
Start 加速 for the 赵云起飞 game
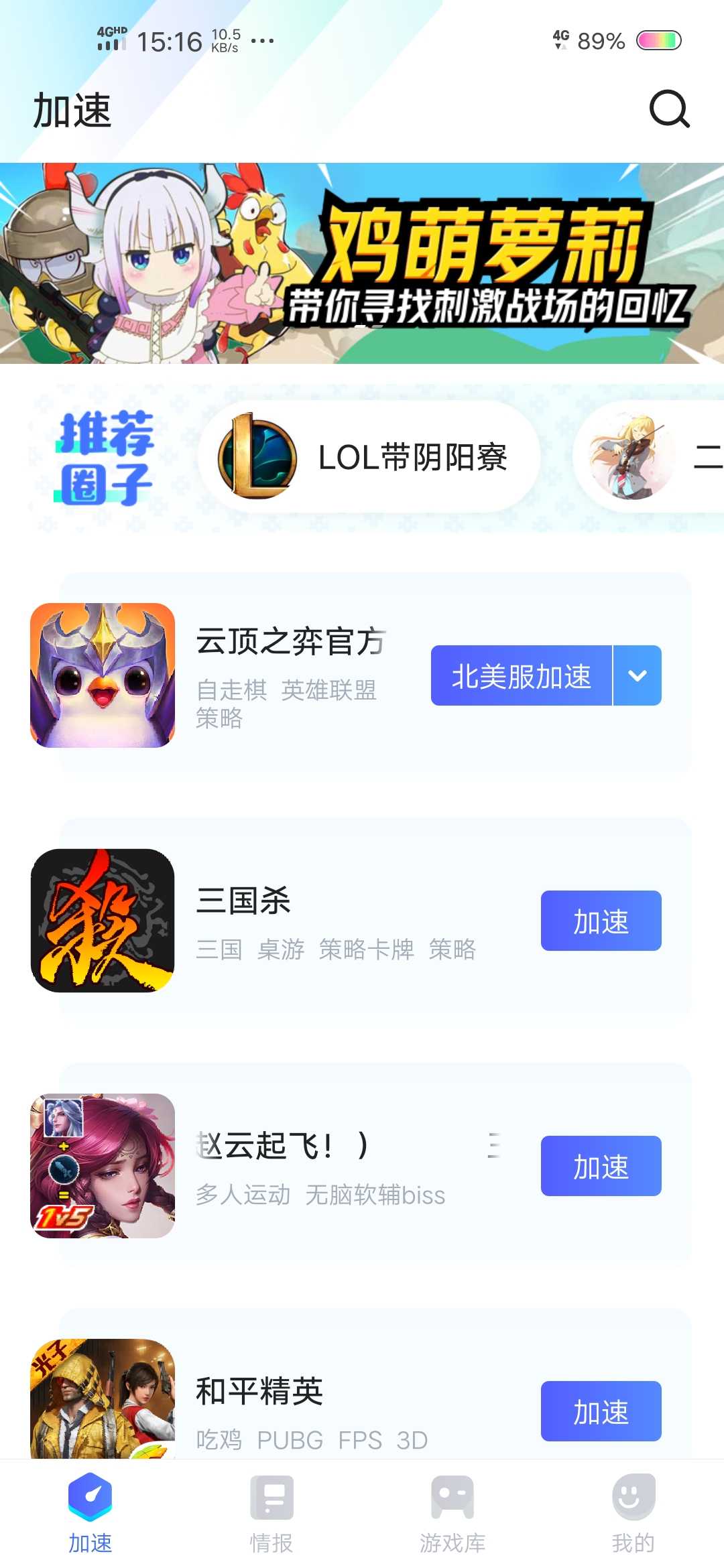coord(601,1166)
